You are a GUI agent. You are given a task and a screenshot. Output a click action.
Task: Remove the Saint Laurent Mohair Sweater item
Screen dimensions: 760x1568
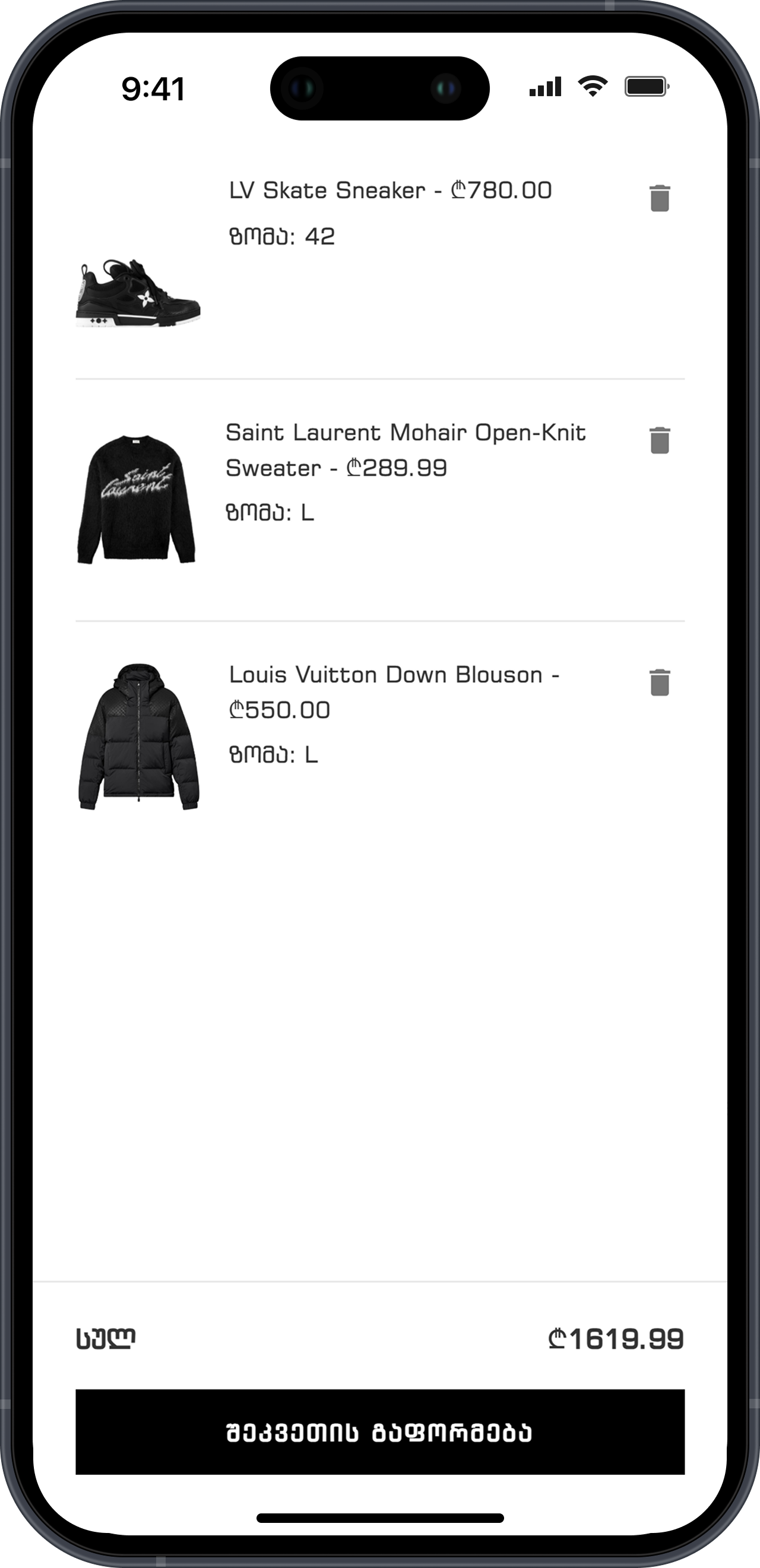(x=659, y=442)
